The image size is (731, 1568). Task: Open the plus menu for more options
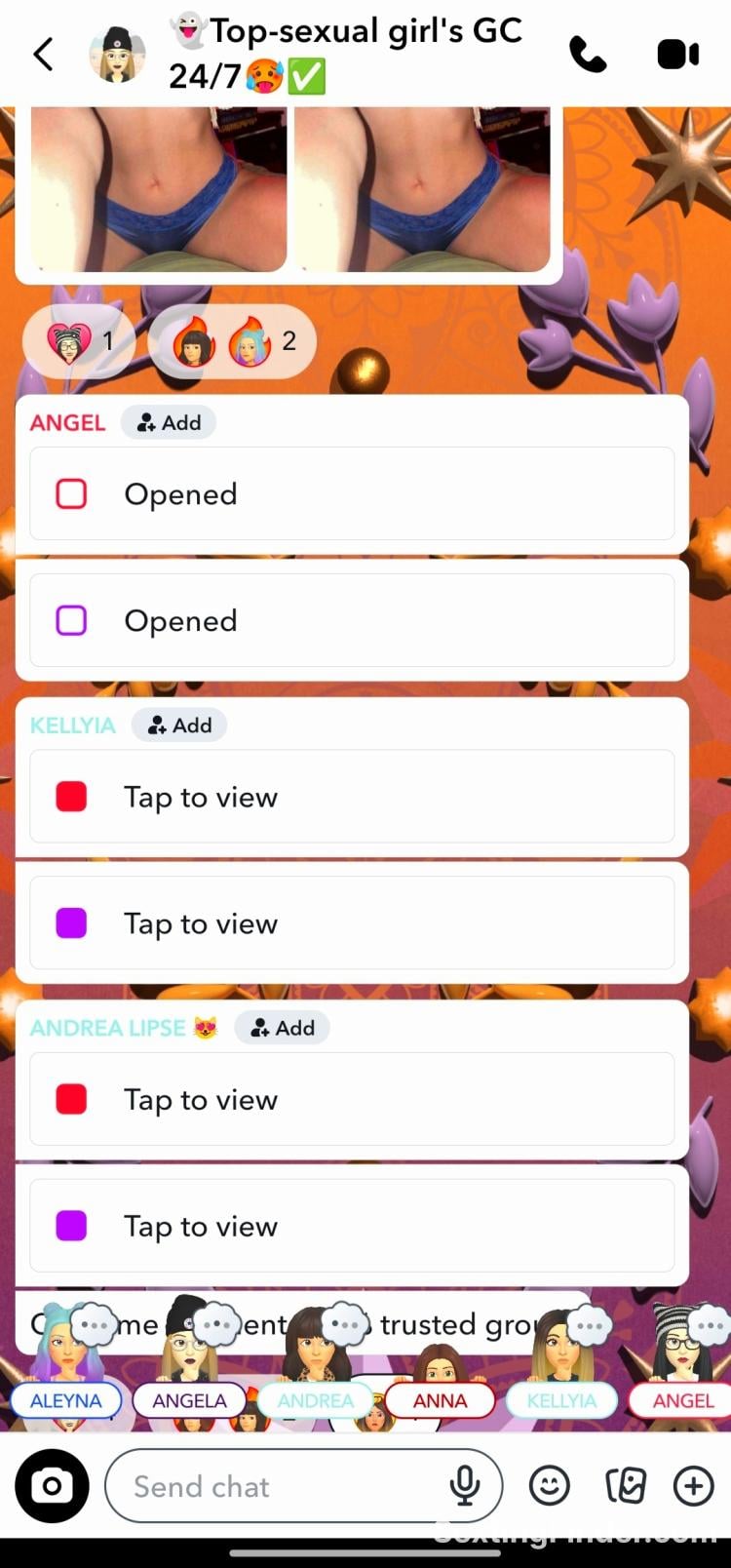point(694,1486)
